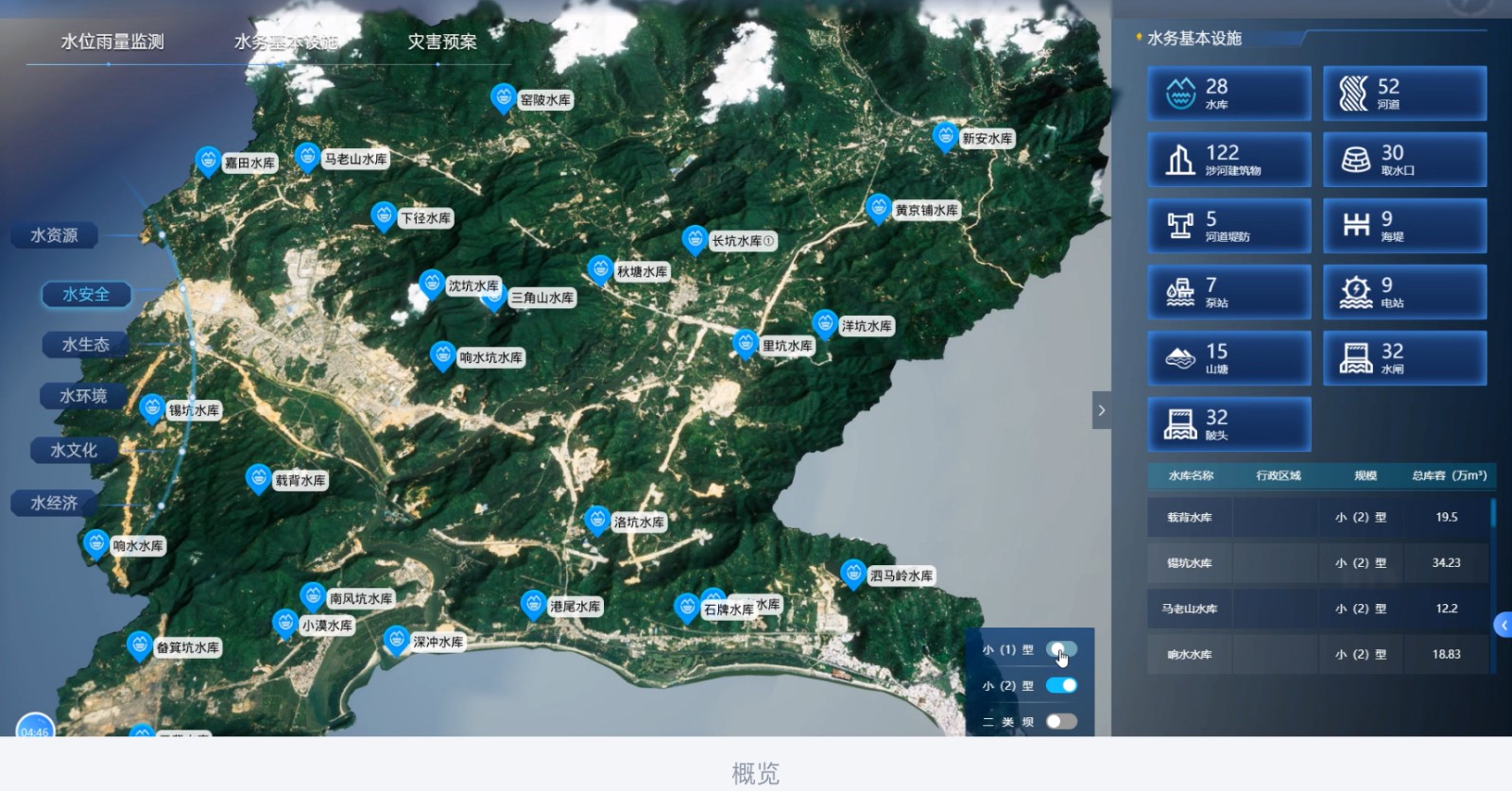
Task: Switch to the 水位雨量监测 tab
Action: pos(112,42)
